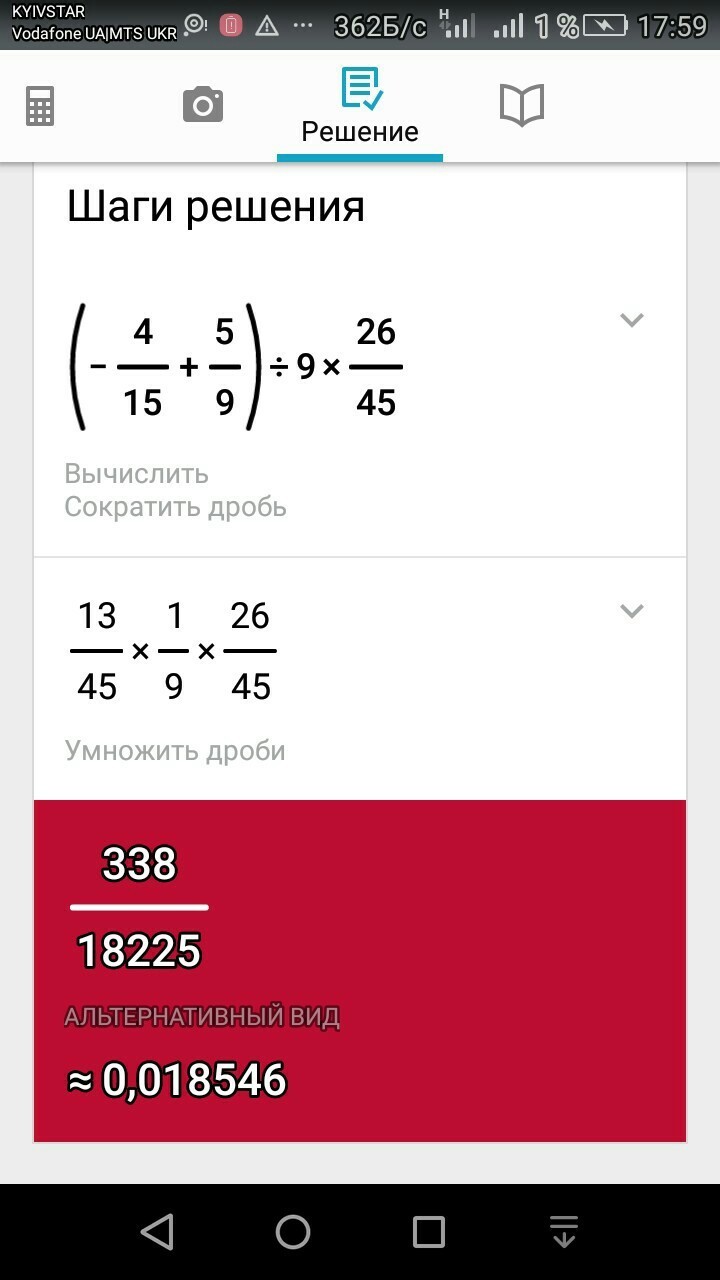Tap the system back button
Viewport: 720px width, 1280px height.
pyautogui.click(x=157, y=1232)
